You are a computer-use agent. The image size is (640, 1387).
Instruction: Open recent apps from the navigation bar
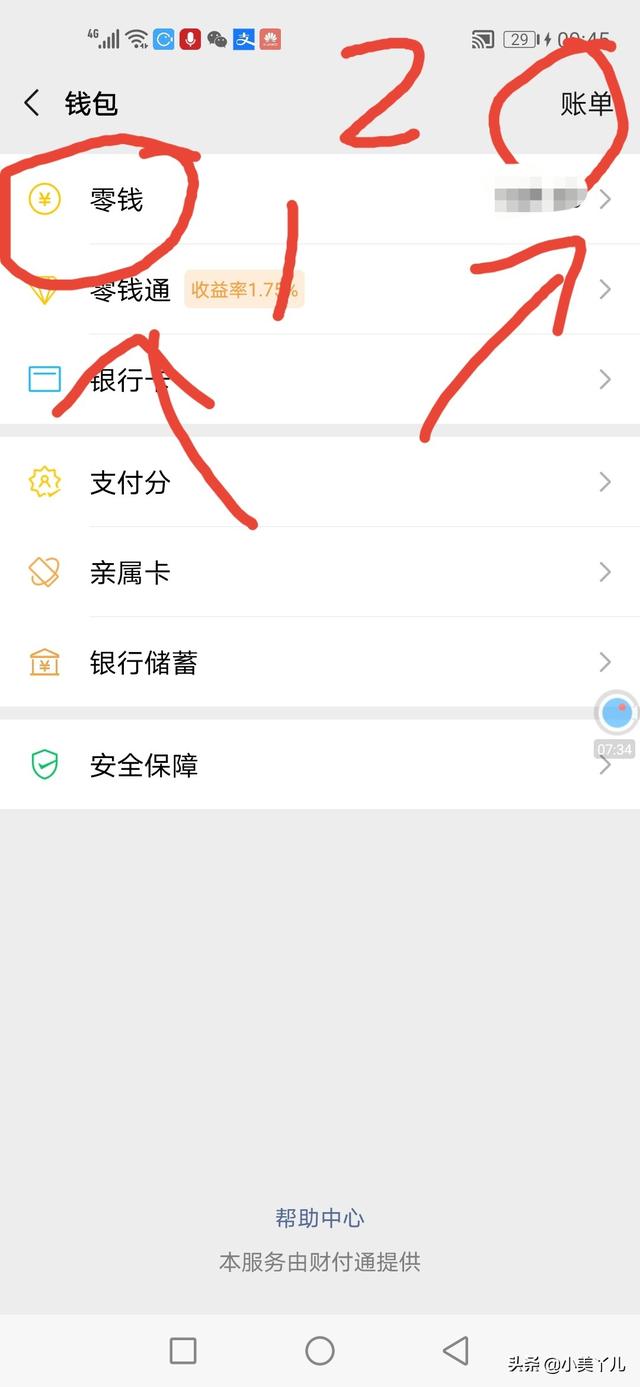(x=183, y=1351)
